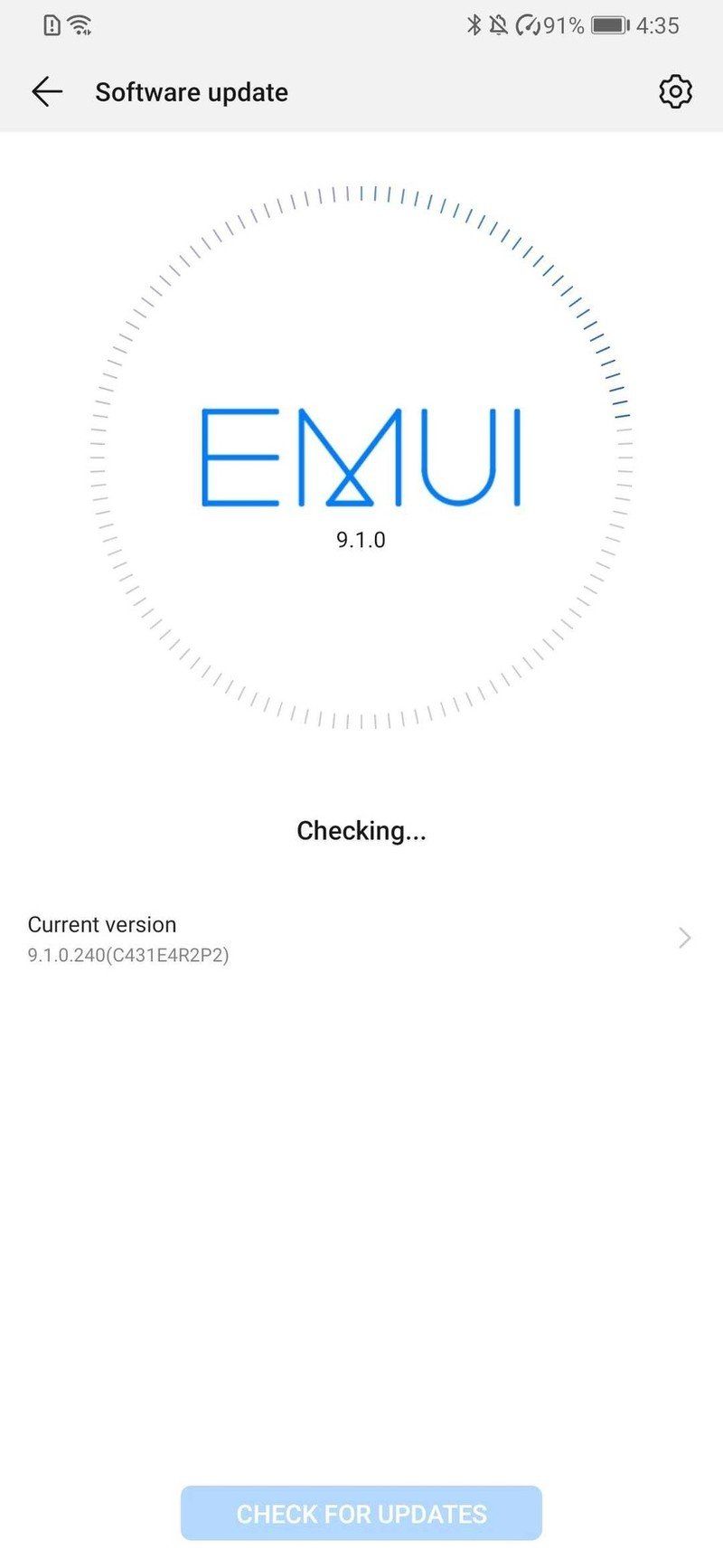Expand Current version details with the chevron
Image resolution: width=723 pixels, height=1568 pixels.
click(x=684, y=938)
